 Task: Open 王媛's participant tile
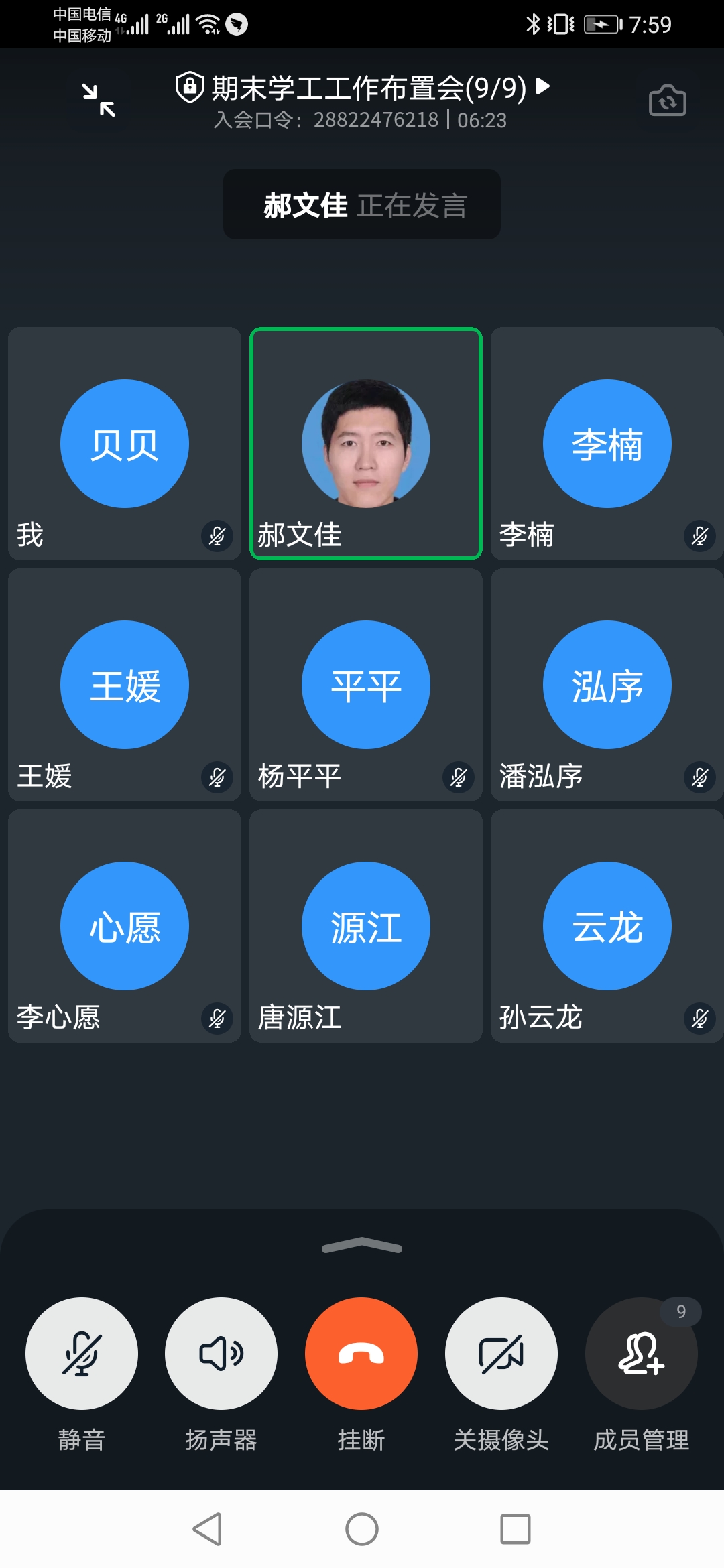coord(125,685)
